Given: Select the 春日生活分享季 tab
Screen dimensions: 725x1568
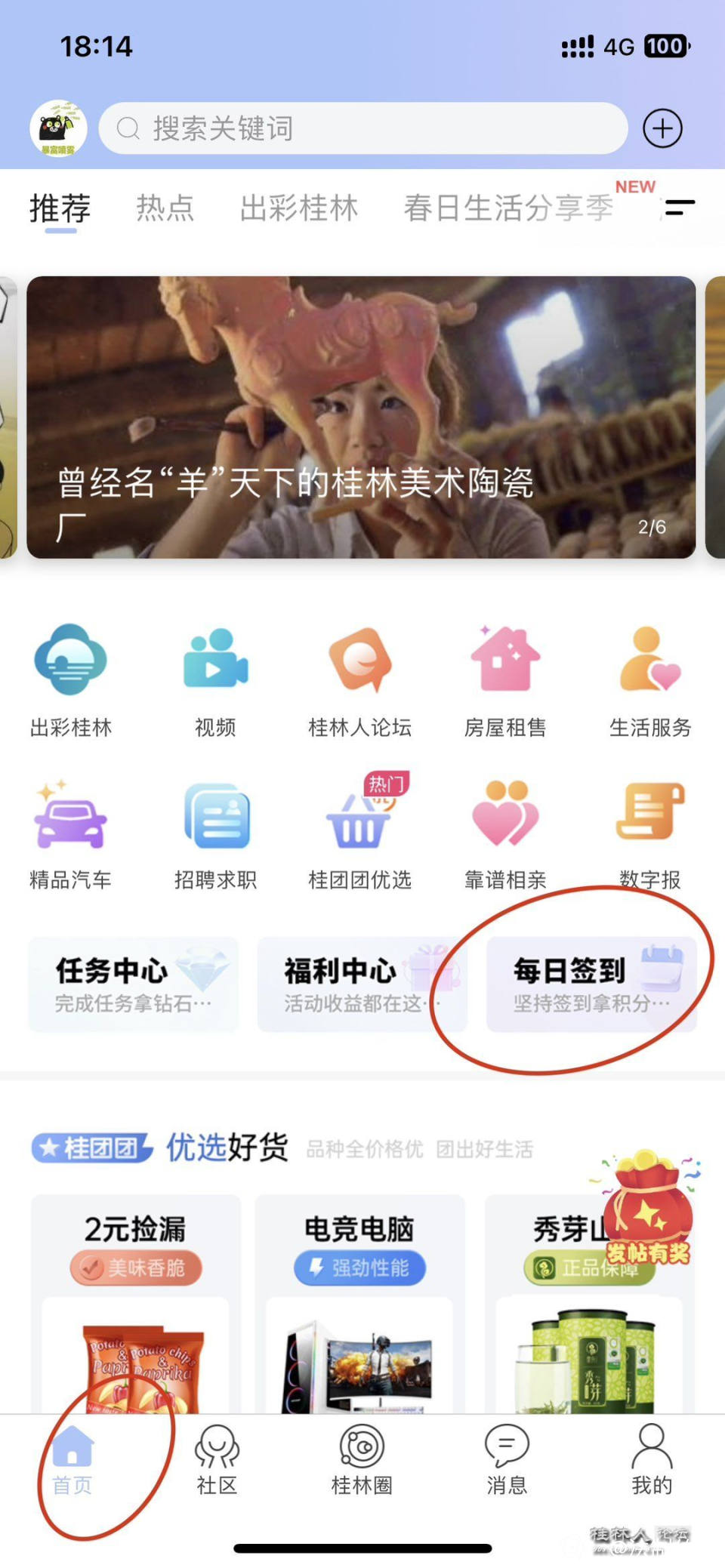Looking at the screenshot, I should tap(508, 208).
